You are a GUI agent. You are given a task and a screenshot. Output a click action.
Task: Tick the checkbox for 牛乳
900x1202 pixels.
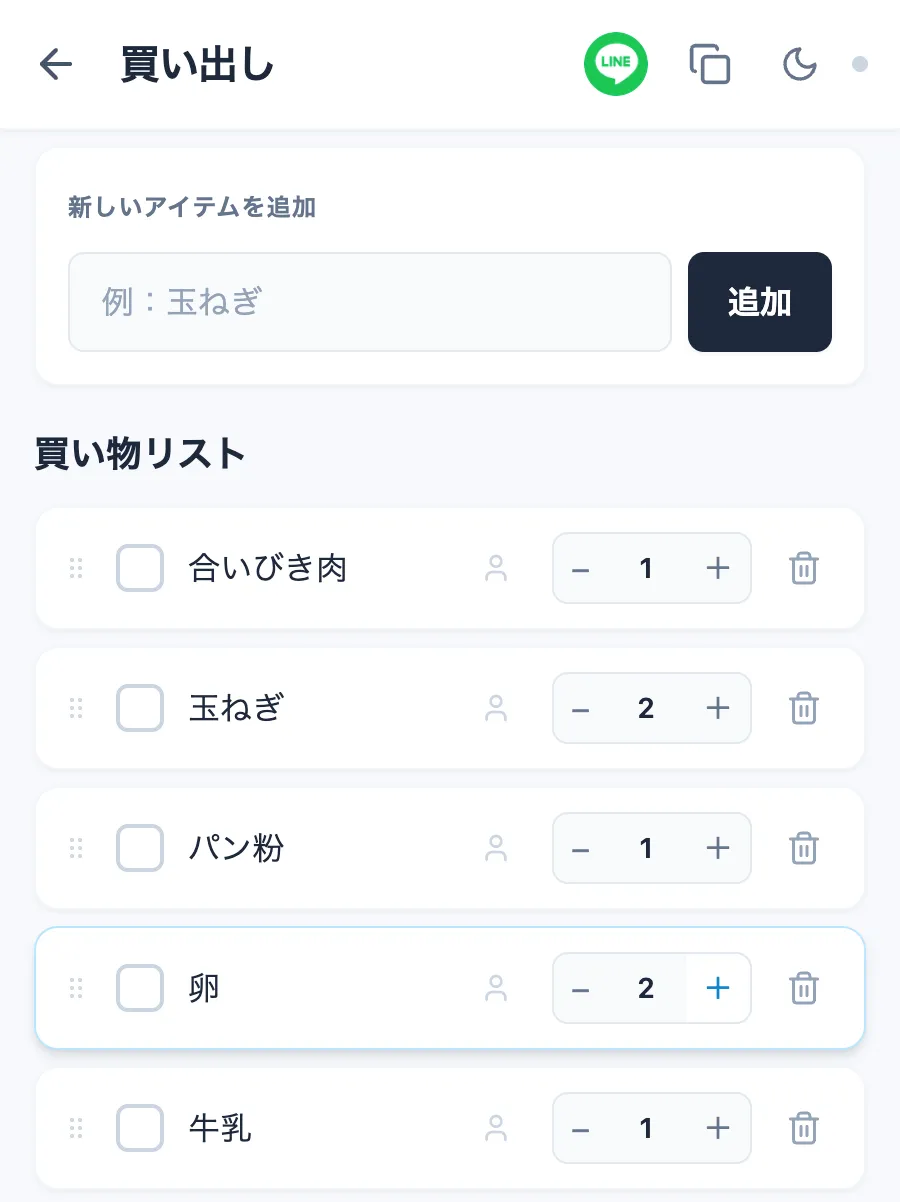pos(139,1128)
